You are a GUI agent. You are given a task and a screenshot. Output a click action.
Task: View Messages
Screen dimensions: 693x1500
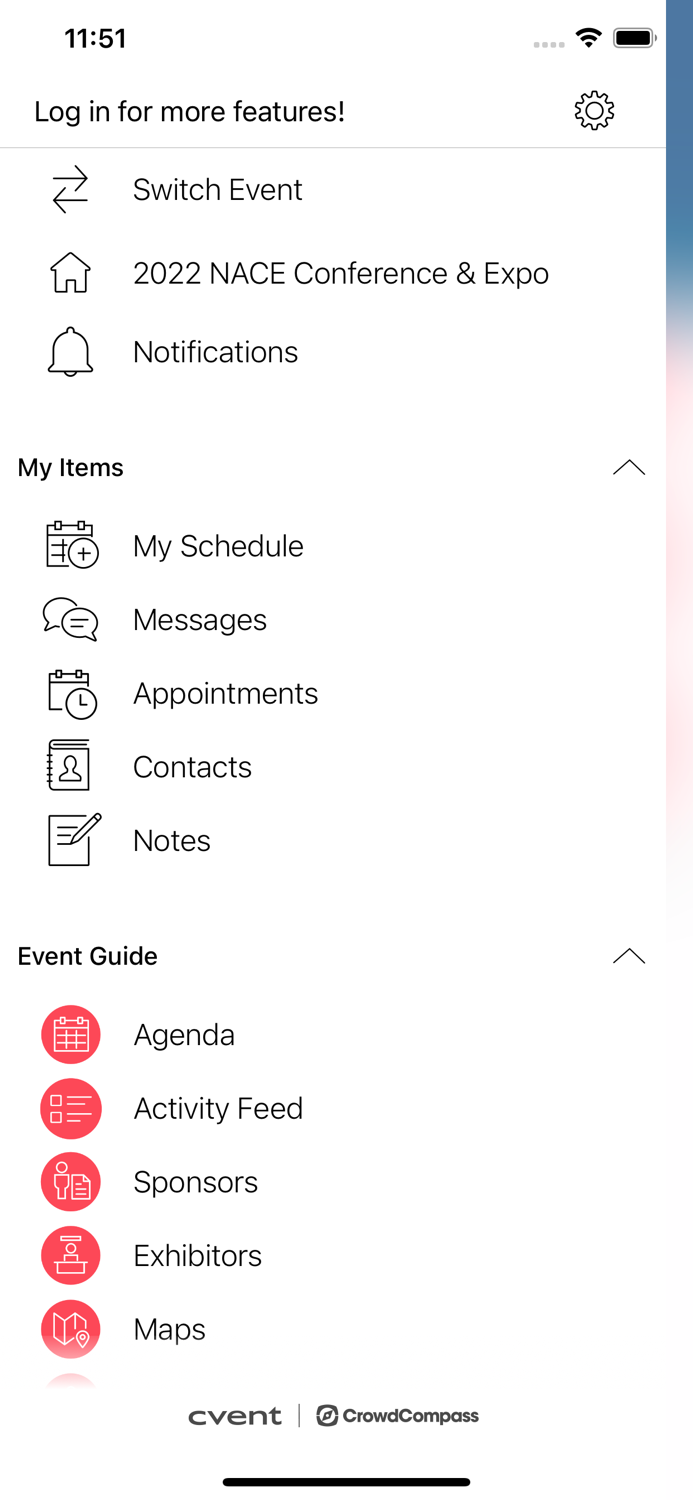[x=200, y=620]
